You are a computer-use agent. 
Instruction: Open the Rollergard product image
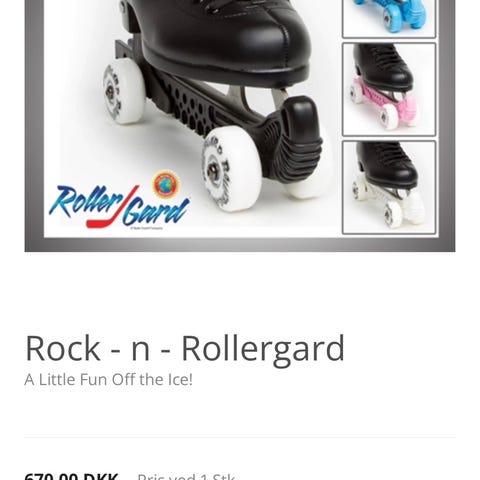240,126
